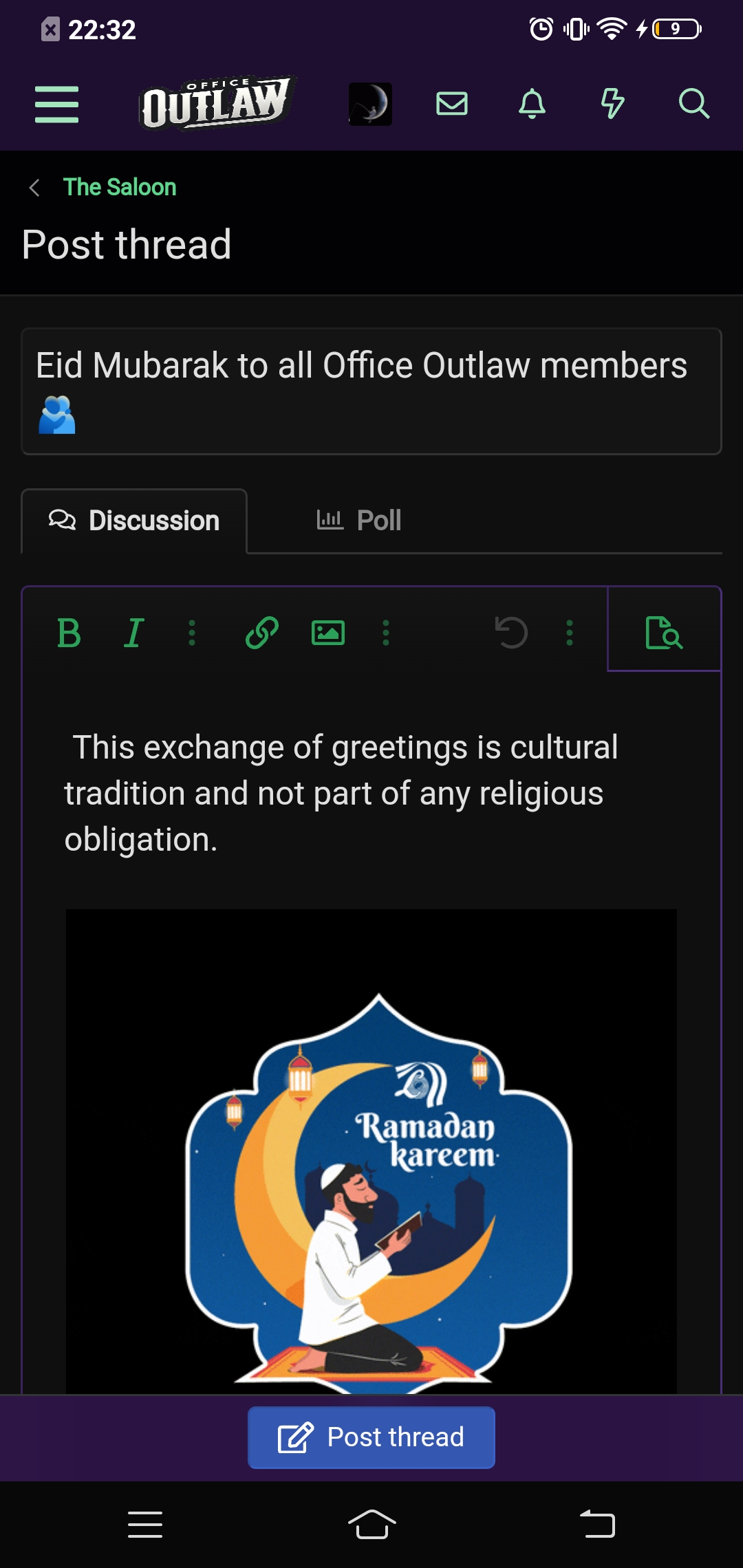Screen dimensions: 743x1568
Task: Open the What's new lightning icon
Action: pos(612,105)
